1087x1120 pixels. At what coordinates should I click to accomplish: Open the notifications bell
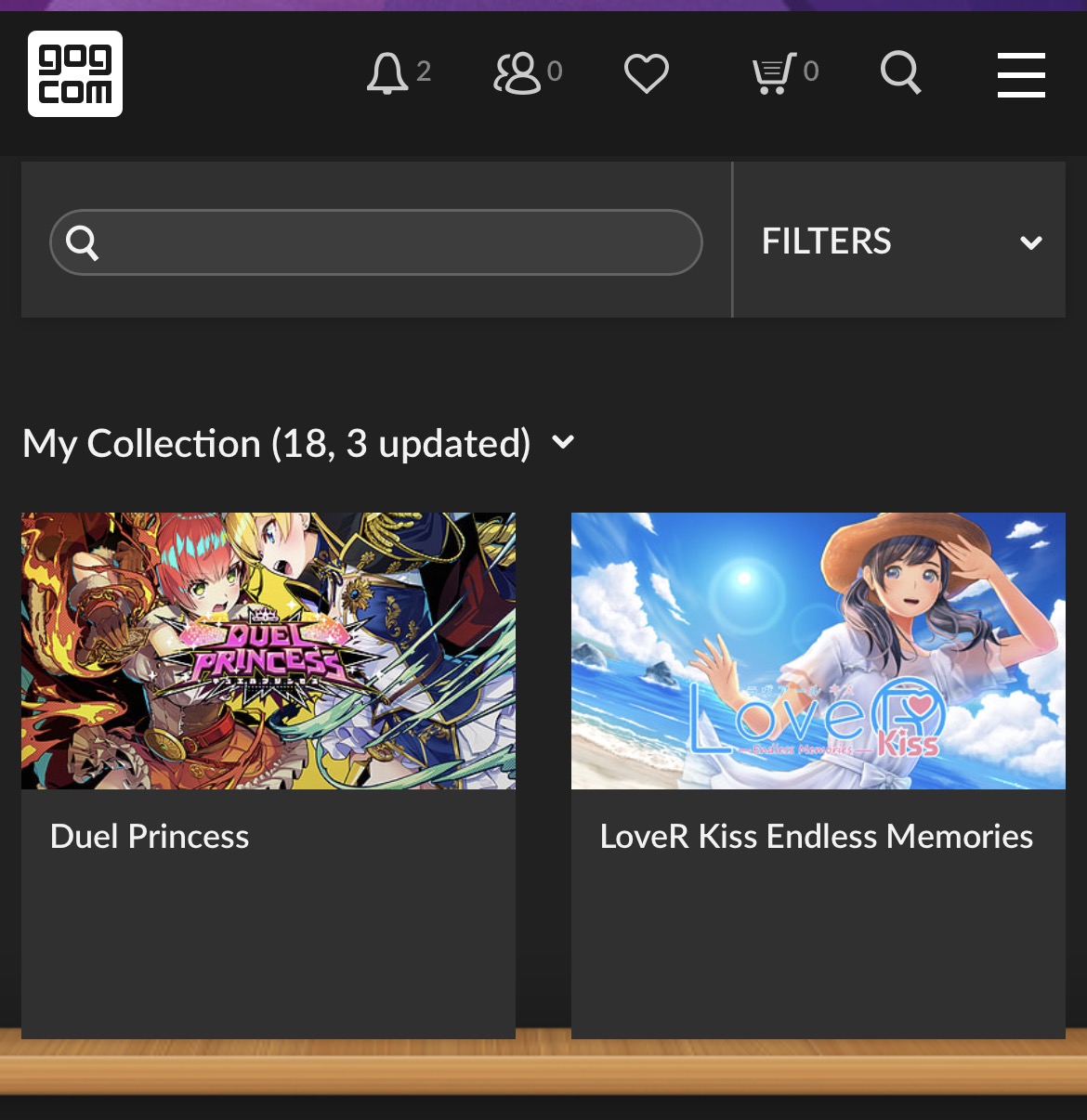[x=388, y=72]
